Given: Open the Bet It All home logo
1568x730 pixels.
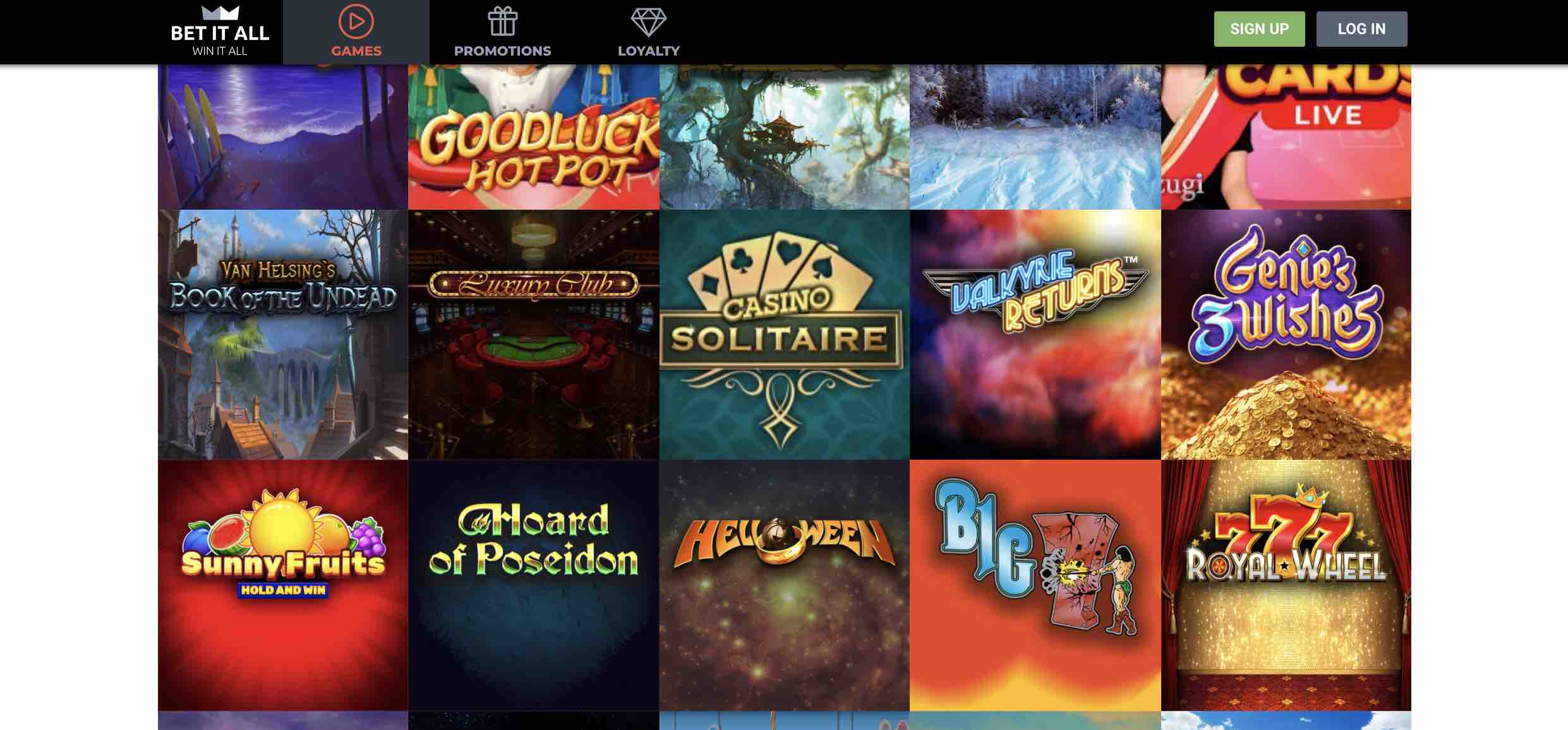Looking at the screenshot, I should [x=220, y=32].
